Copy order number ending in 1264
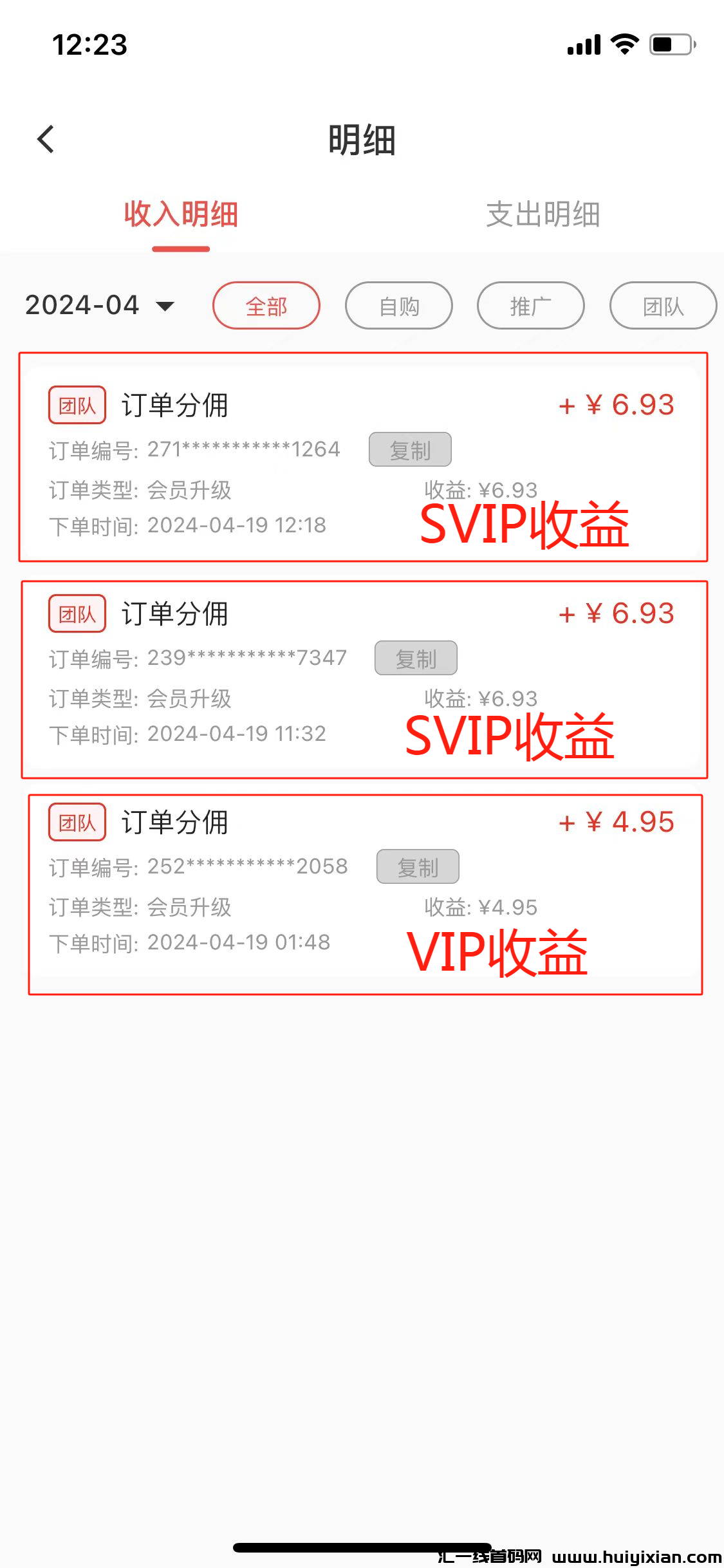This screenshot has width=724, height=1568. (410, 449)
